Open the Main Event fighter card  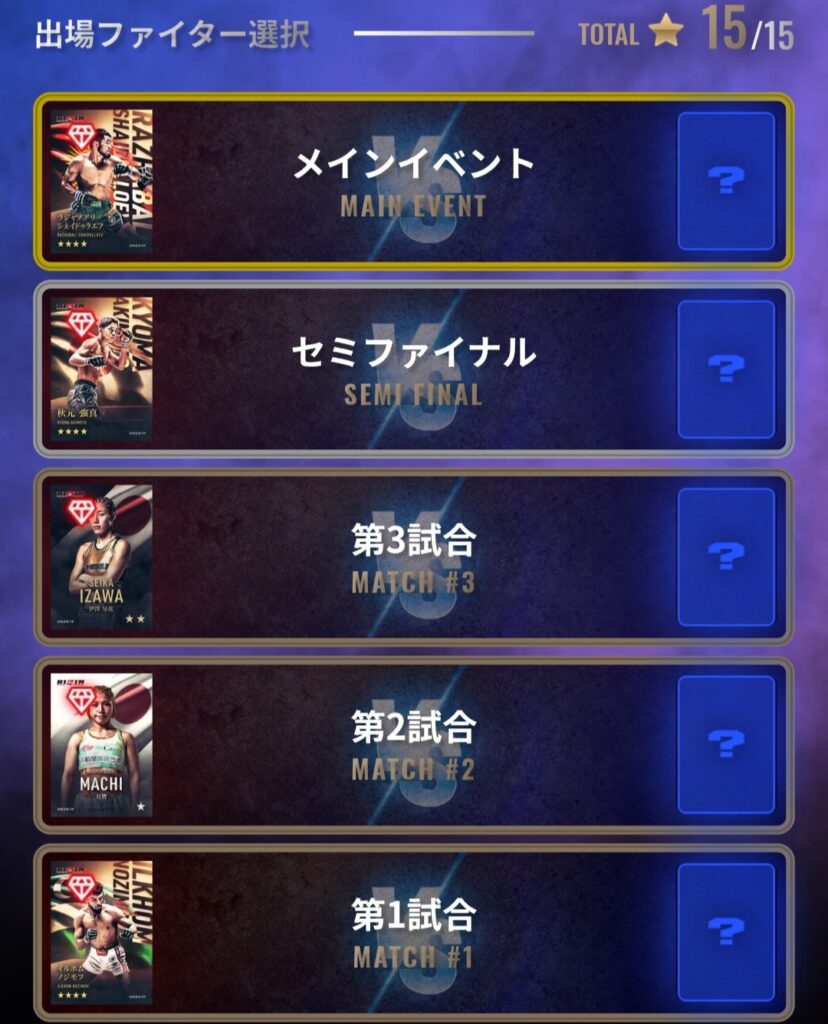click(x=102, y=180)
